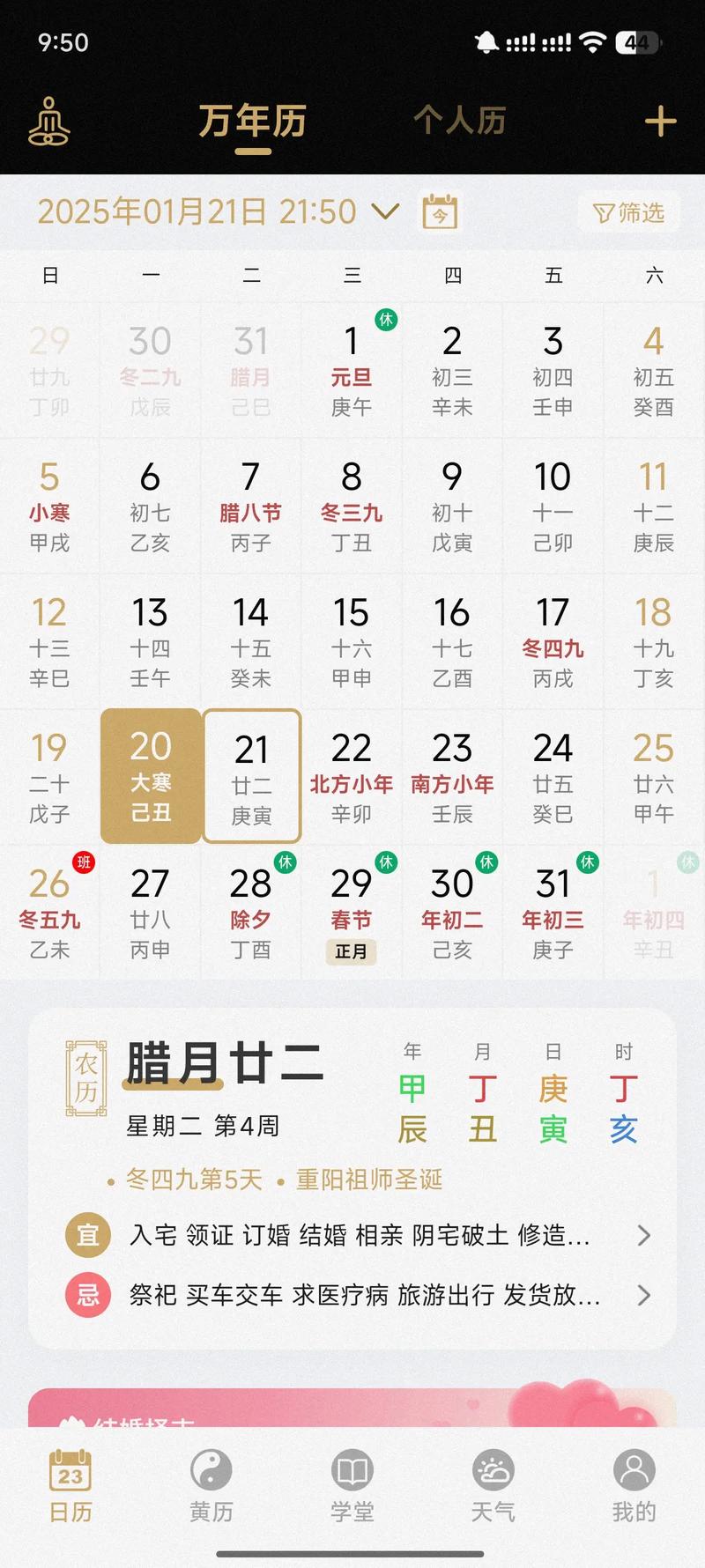Open the meditation figure icon

click(x=48, y=122)
